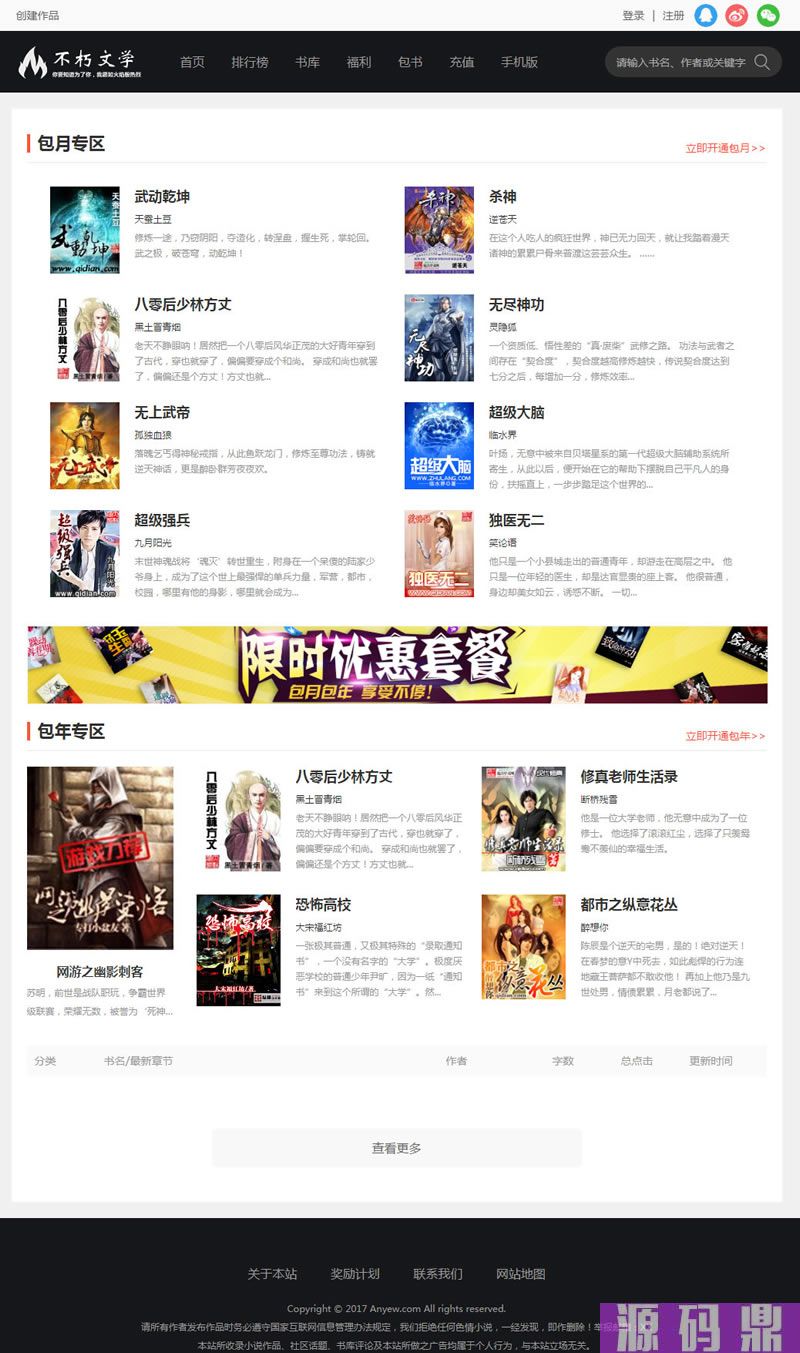Open the 充值 page
This screenshot has width=800, height=1353.
[x=462, y=62]
